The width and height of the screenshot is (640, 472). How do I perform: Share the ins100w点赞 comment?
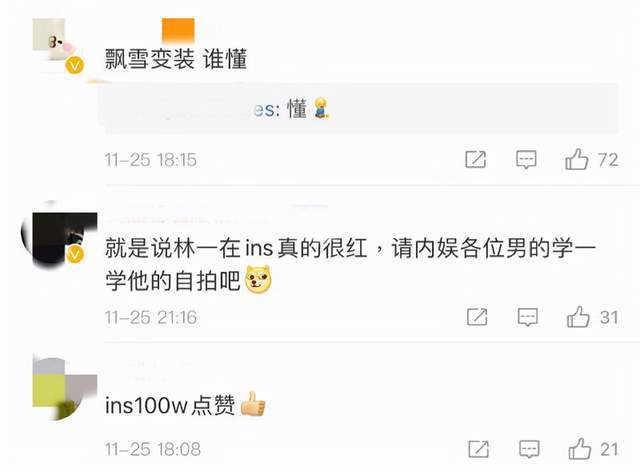click(x=477, y=449)
